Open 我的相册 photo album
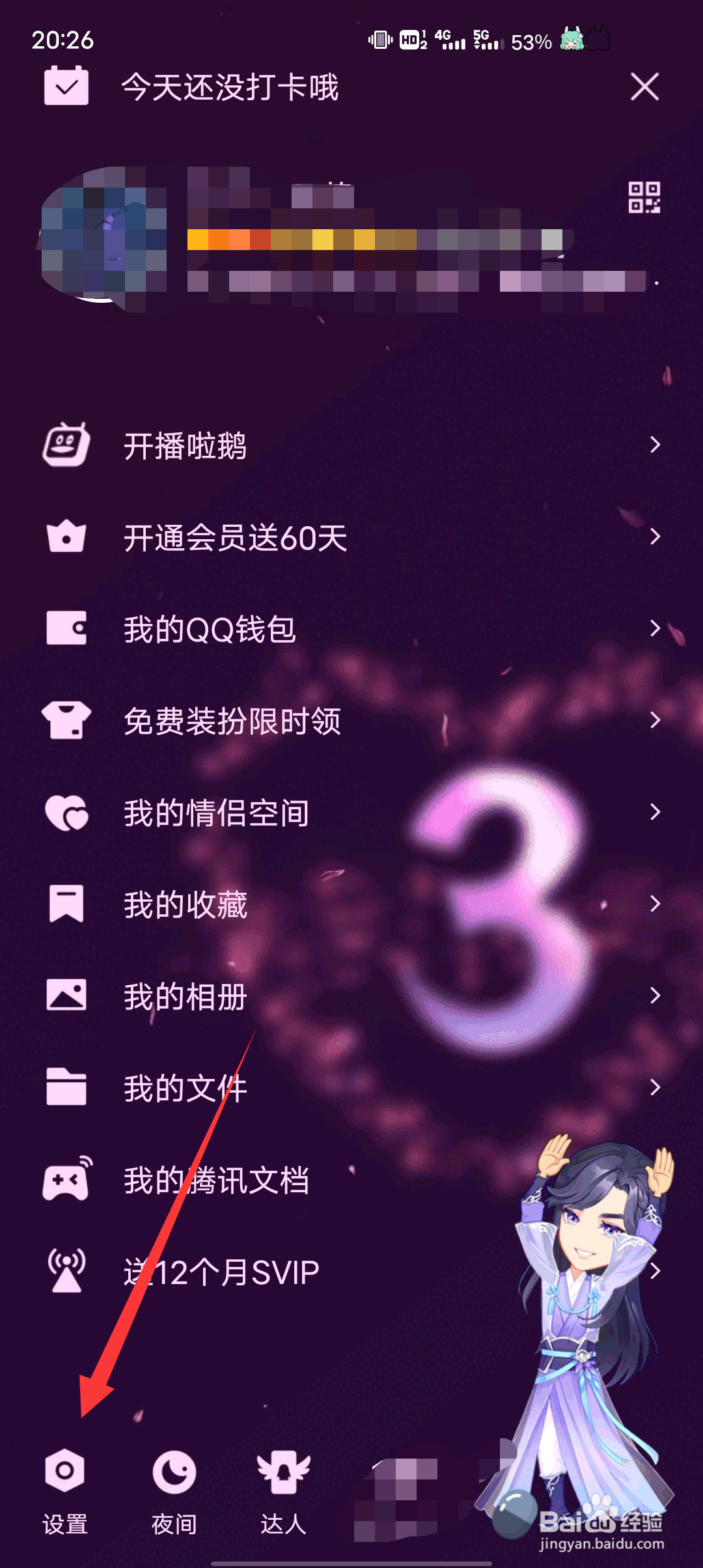The width and height of the screenshot is (703, 1568). 186,995
